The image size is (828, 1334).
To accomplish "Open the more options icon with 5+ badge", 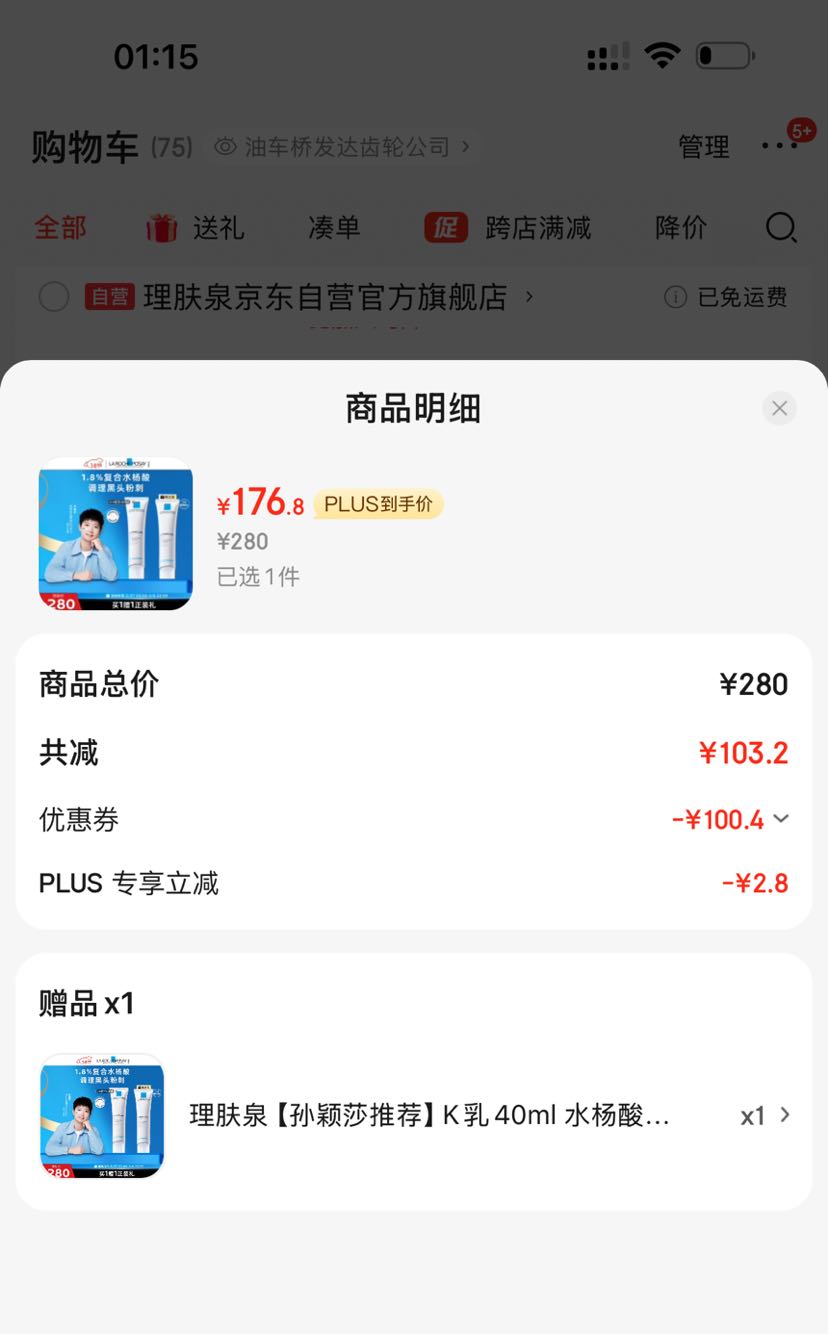I will (x=779, y=145).
